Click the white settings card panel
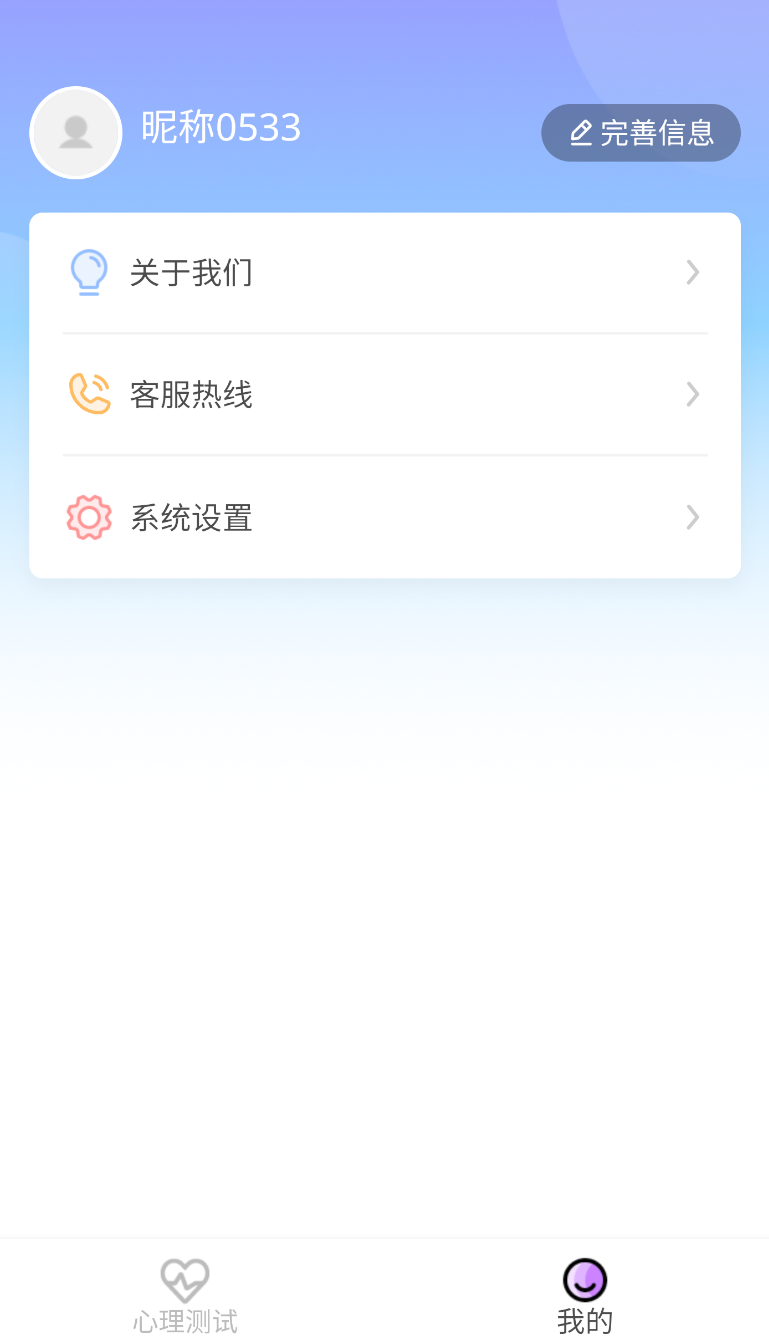 click(x=384, y=395)
